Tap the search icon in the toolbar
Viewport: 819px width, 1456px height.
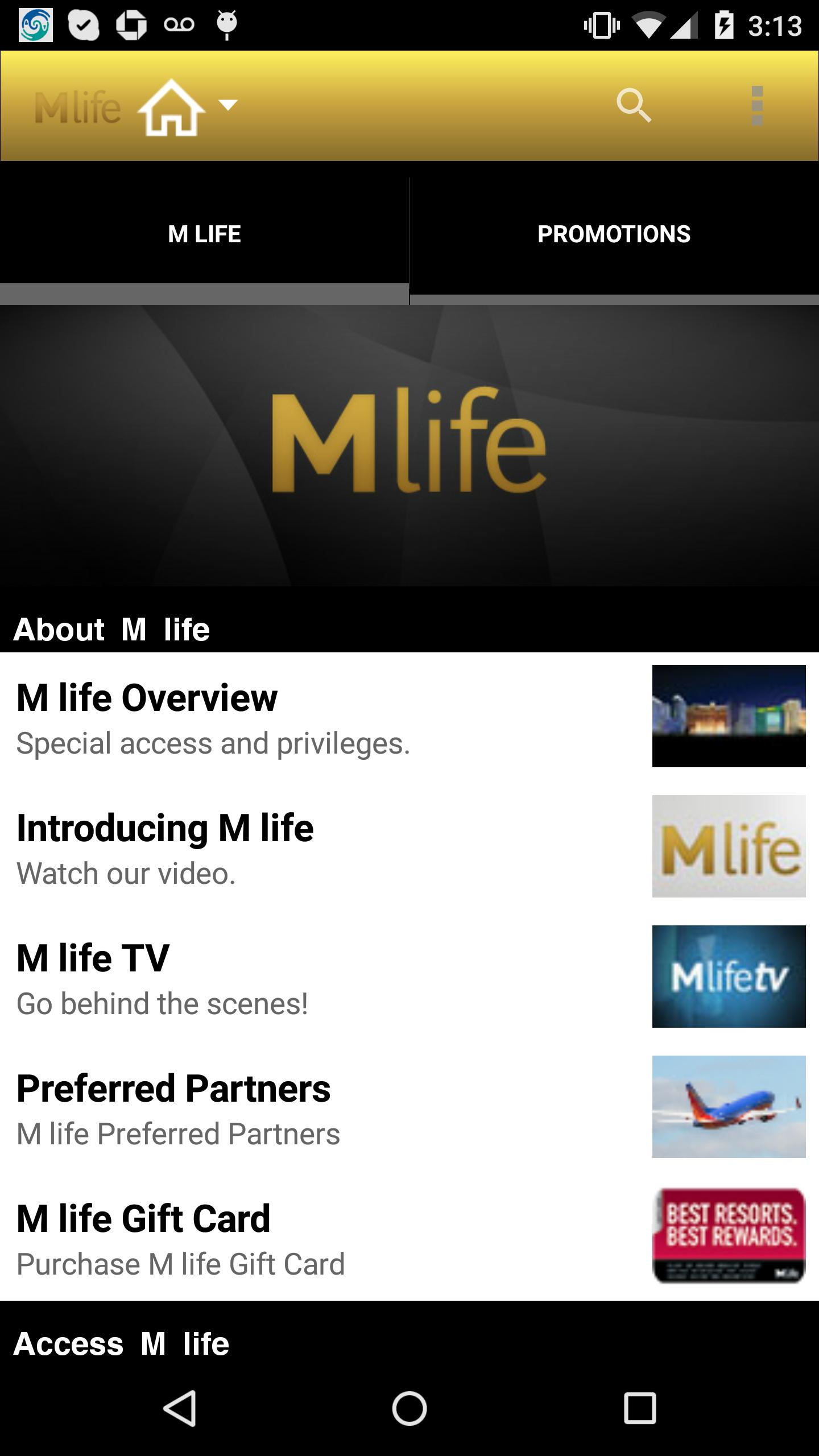[x=634, y=106]
